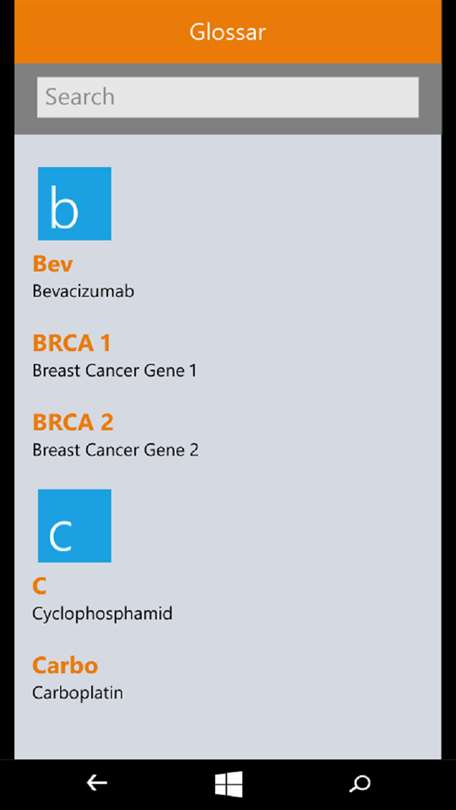
Task: Tap the letter c group header
Action: 74,526
